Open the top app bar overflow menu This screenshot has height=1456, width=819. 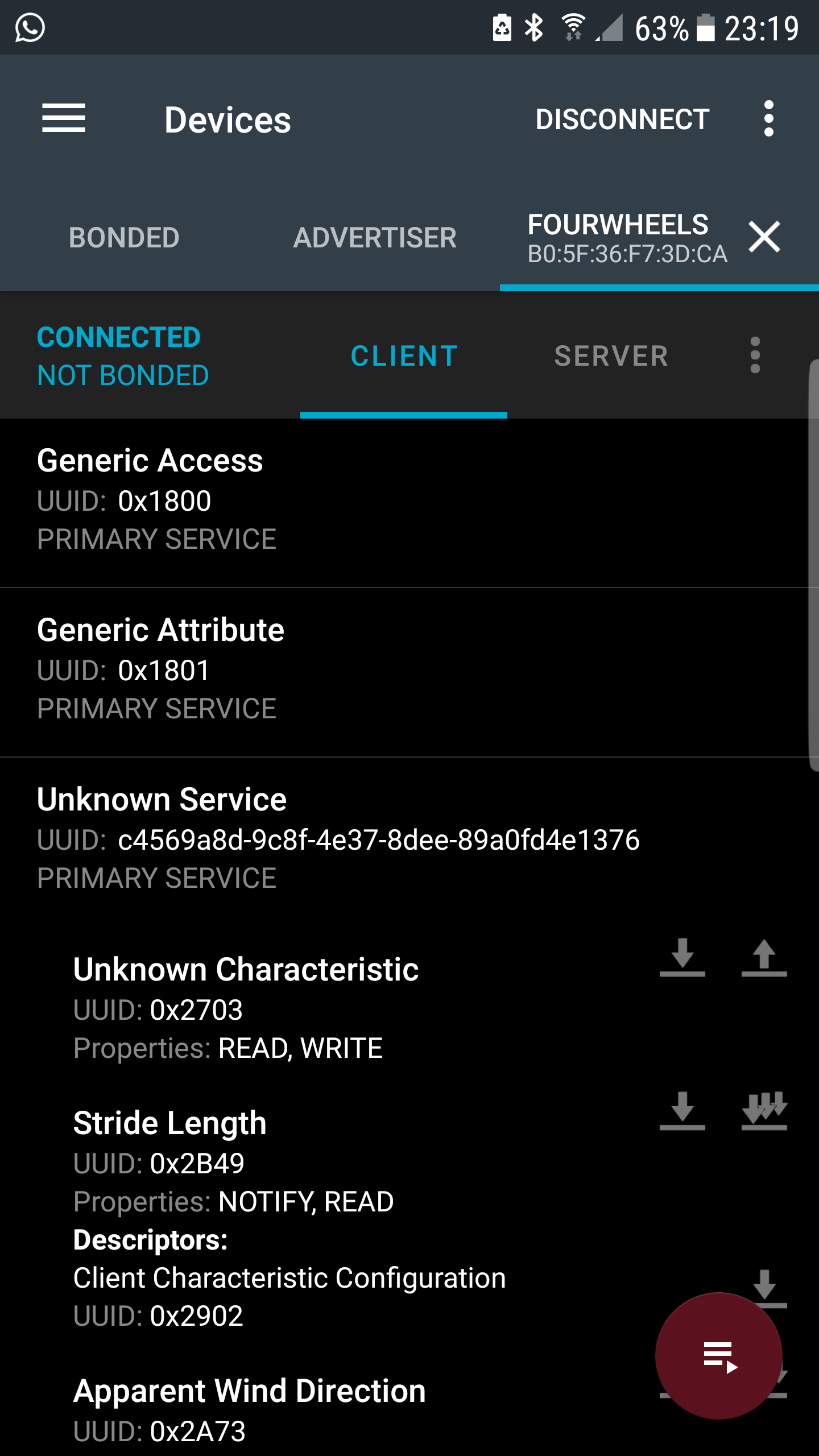tap(769, 119)
